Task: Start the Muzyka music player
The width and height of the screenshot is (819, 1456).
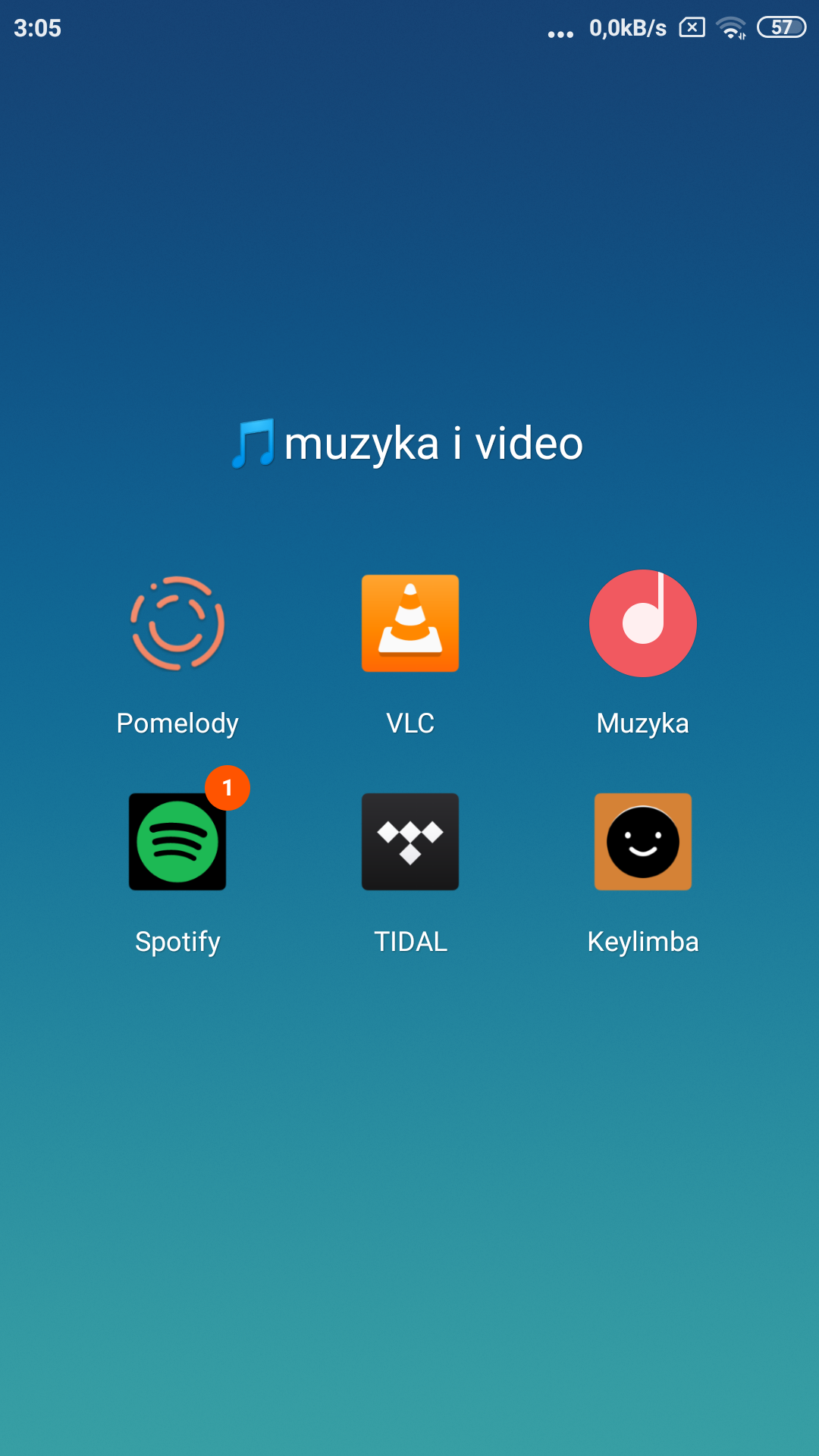Action: [642, 623]
